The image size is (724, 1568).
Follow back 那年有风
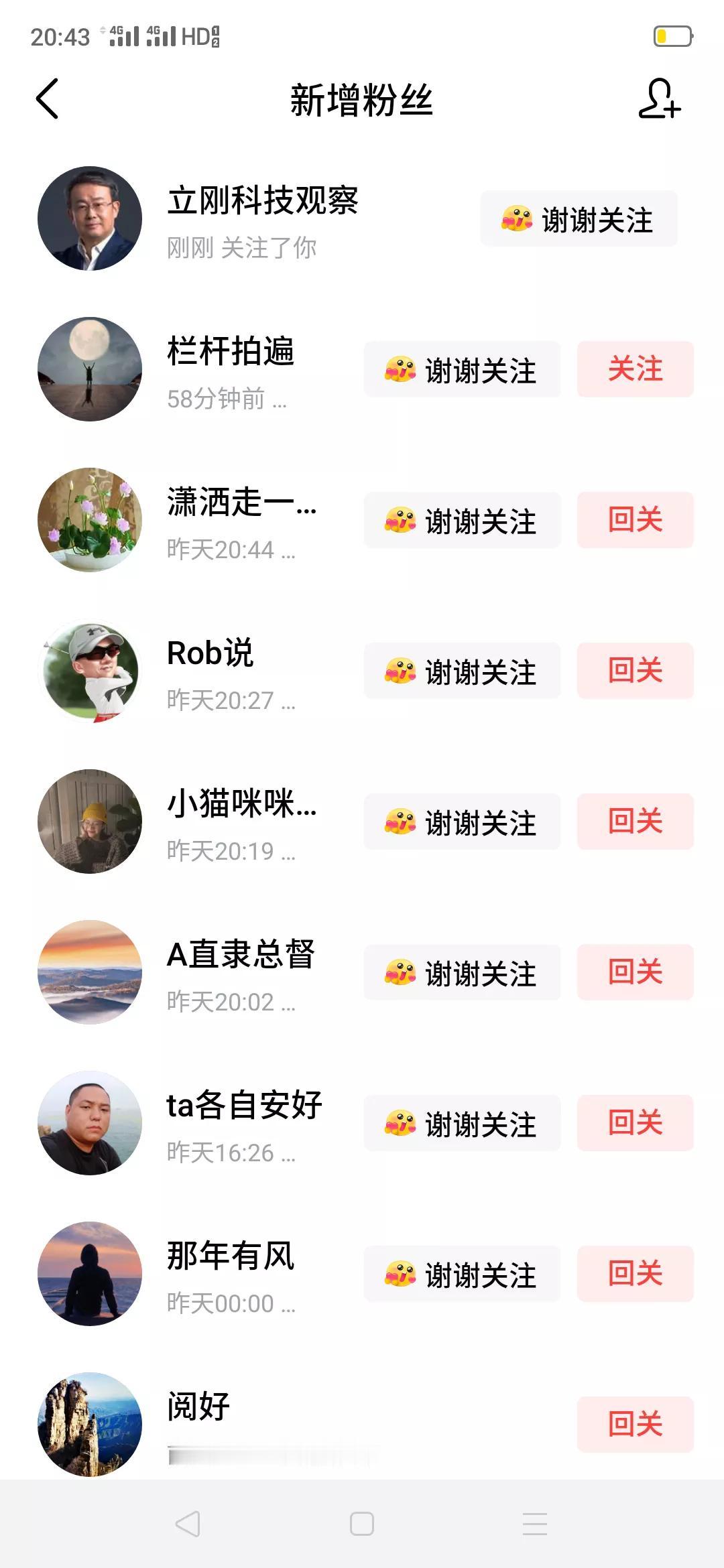click(x=635, y=1274)
